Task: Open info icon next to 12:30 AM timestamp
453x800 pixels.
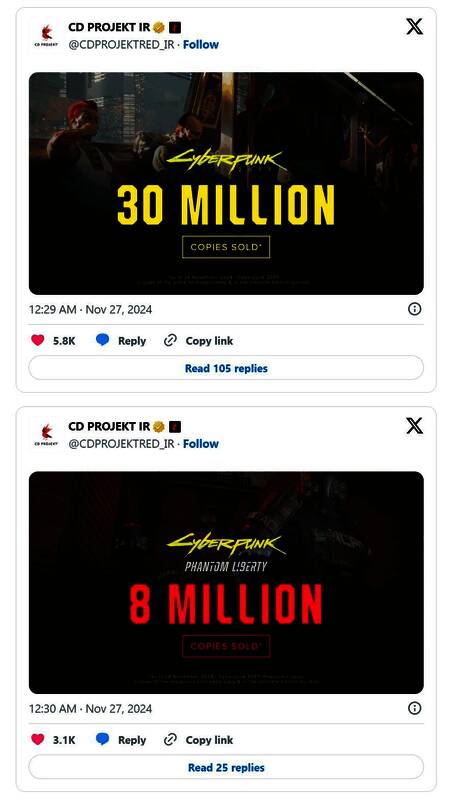Action: click(x=414, y=708)
